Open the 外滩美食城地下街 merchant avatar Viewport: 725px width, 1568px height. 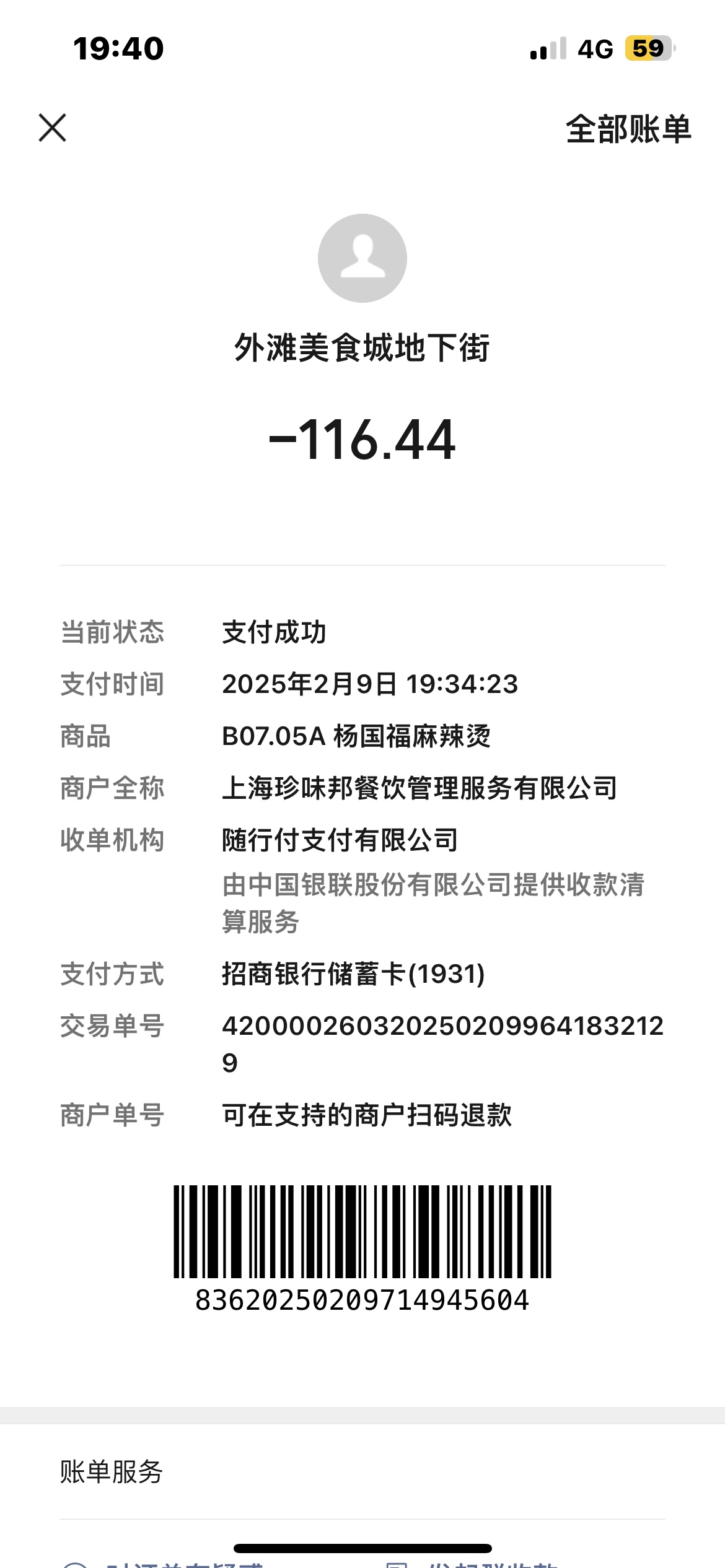click(362, 258)
